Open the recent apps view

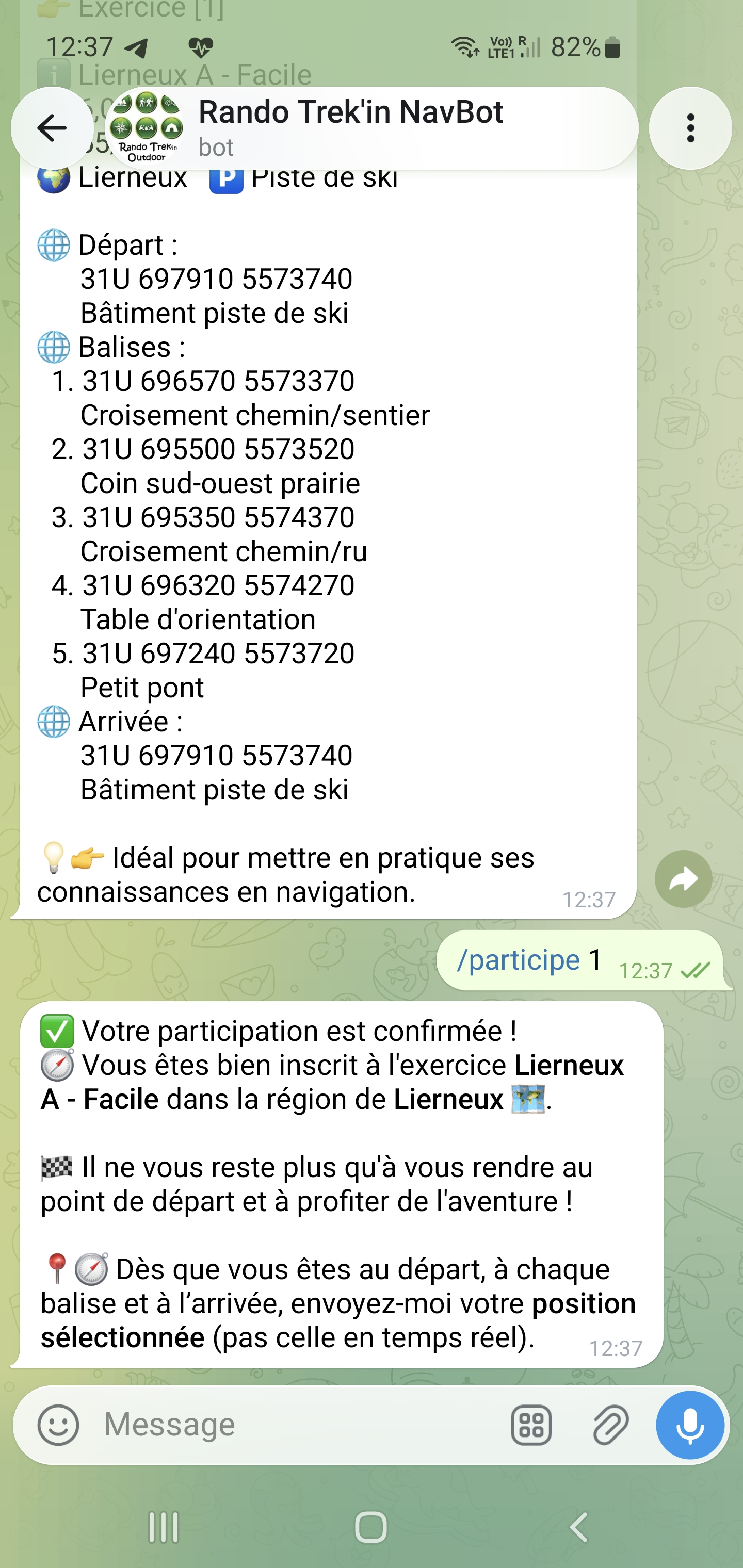[x=164, y=1527]
